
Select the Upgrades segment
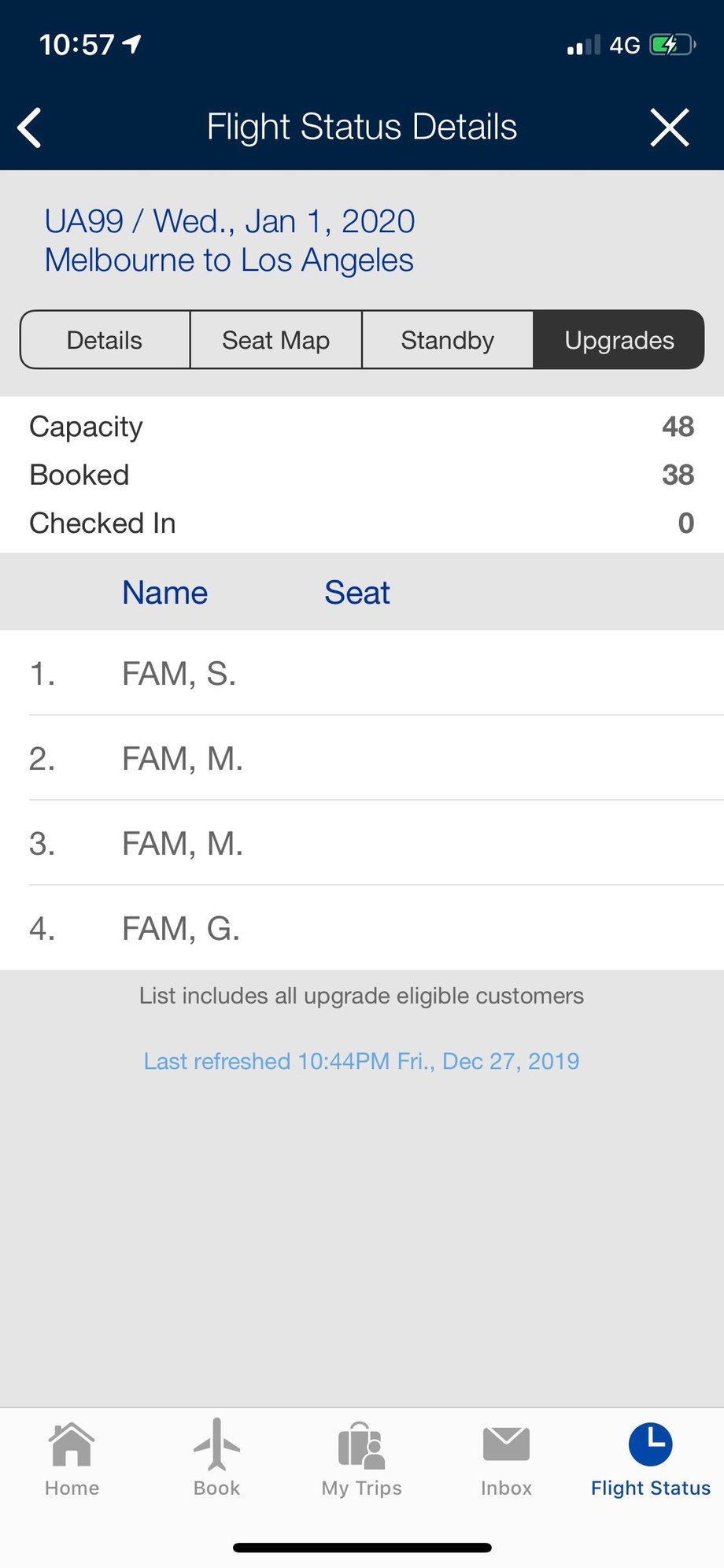(x=619, y=340)
